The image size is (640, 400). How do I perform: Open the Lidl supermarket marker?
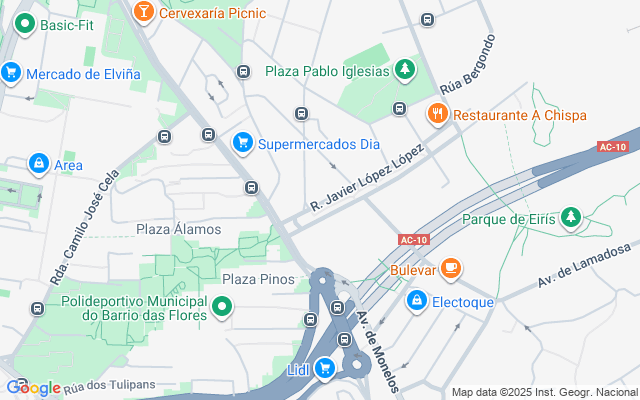(324, 369)
